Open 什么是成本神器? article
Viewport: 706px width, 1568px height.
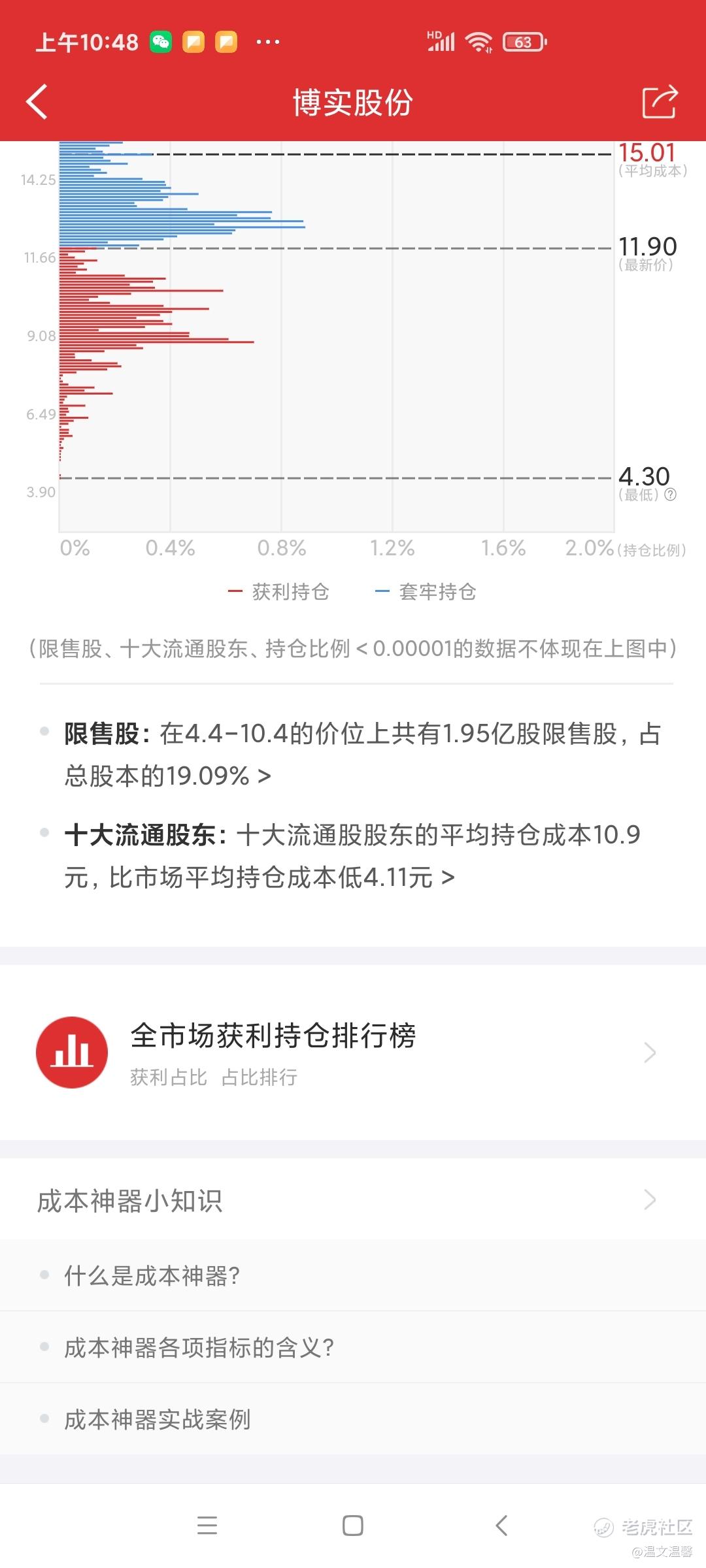[x=353, y=1275]
